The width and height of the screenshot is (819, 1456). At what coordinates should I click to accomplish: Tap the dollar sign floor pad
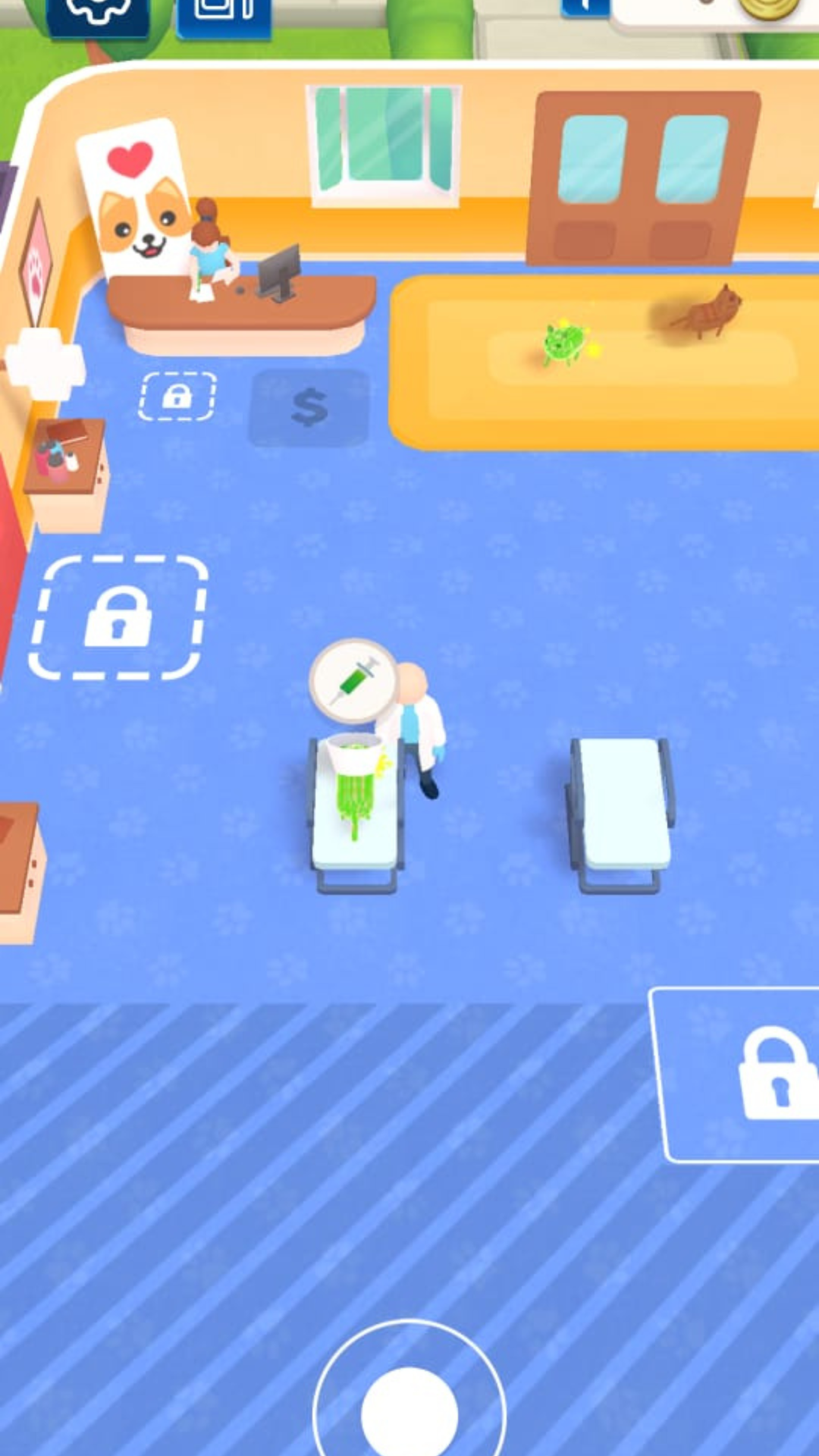309,407
